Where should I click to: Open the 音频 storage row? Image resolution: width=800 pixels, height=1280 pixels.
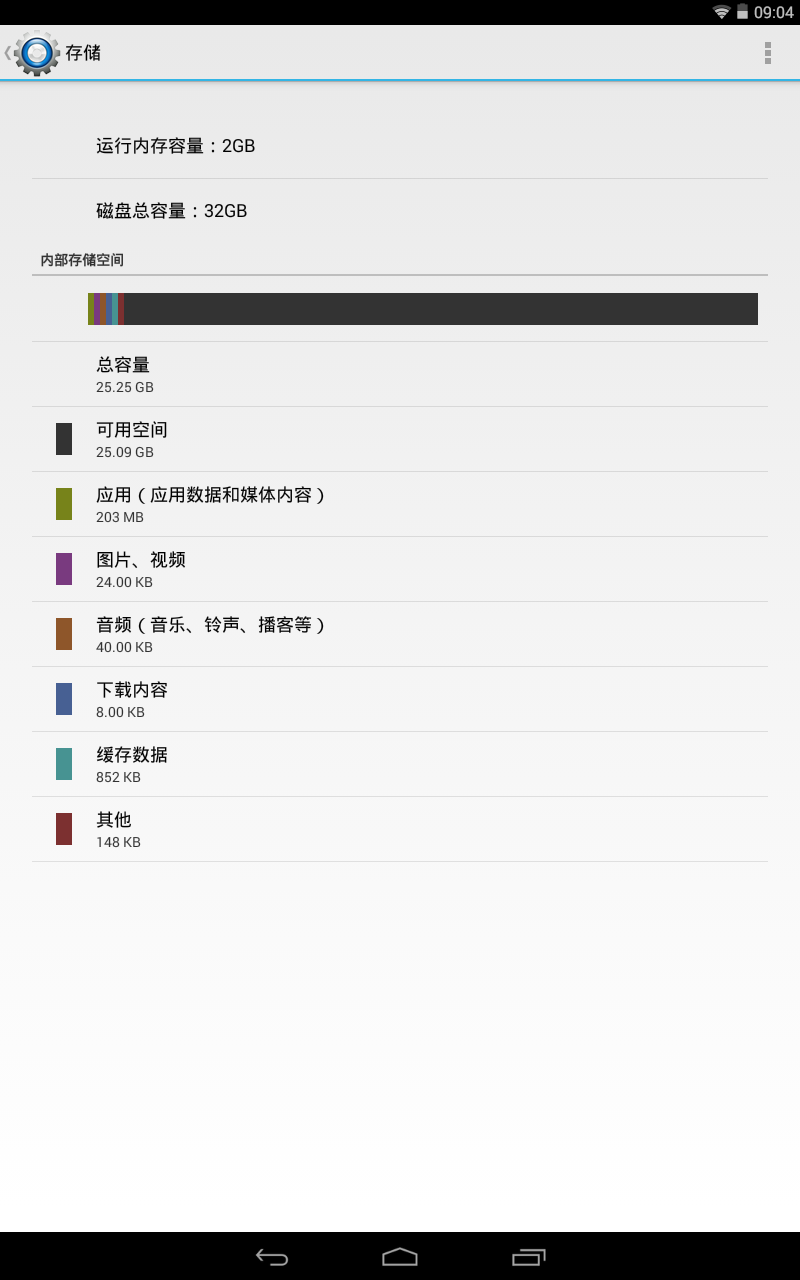tap(400, 634)
